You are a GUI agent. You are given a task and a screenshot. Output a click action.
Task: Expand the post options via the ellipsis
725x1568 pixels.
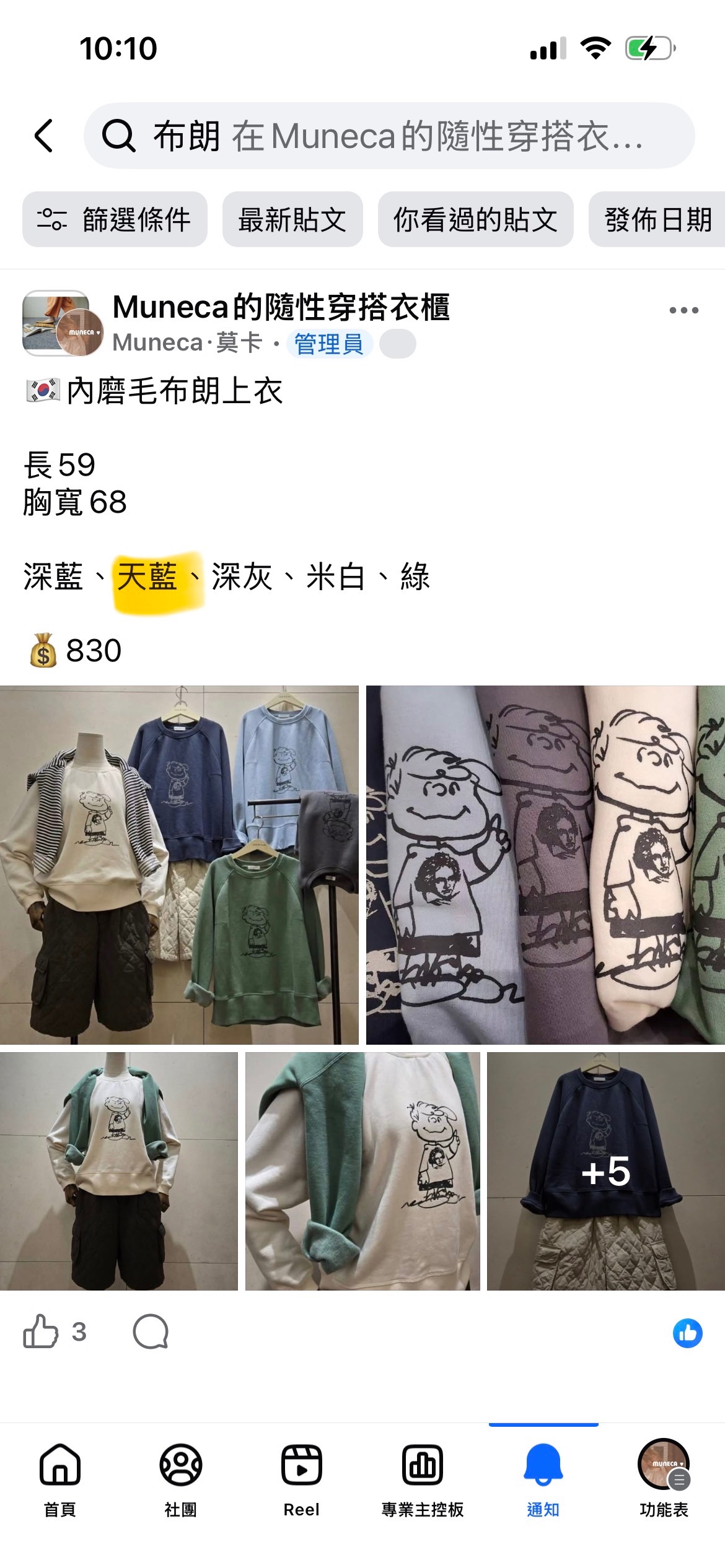tap(683, 311)
